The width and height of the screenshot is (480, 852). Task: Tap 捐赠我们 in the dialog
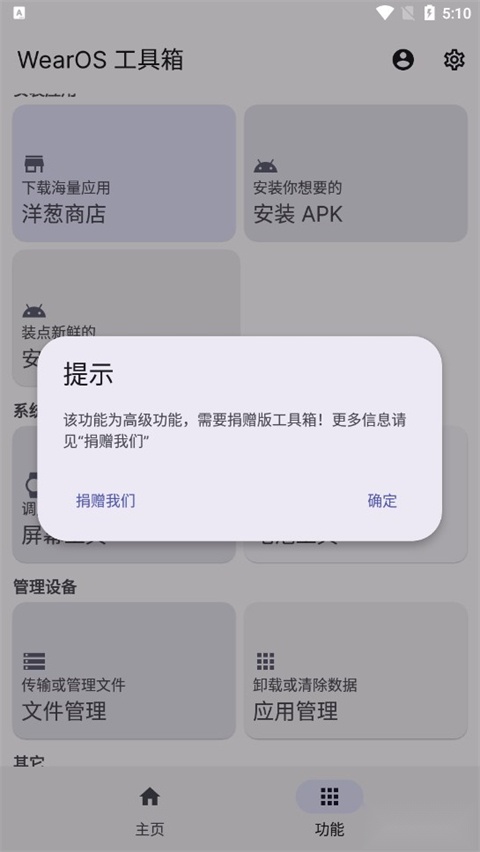point(105,500)
